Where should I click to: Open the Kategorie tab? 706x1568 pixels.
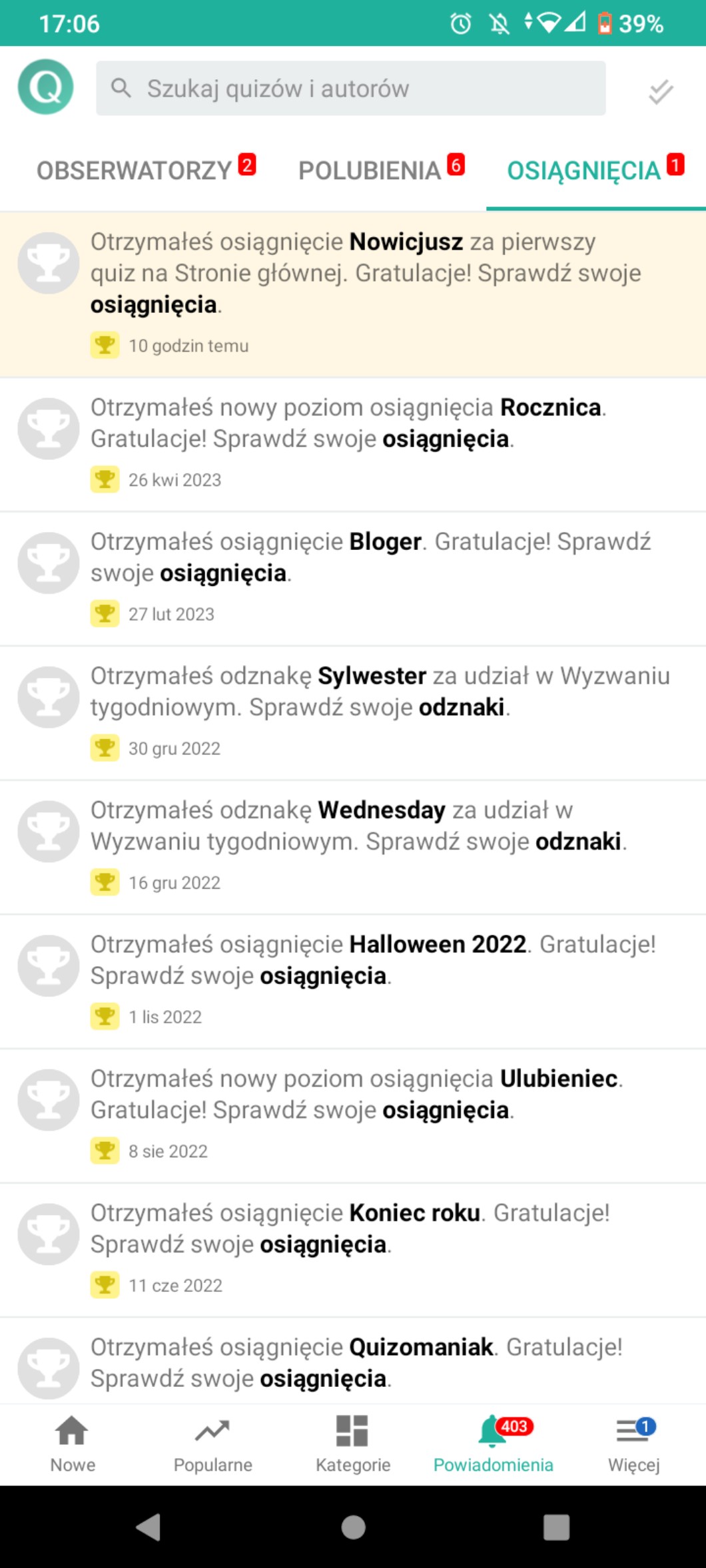pyautogui.click(x=353, y=1443)
